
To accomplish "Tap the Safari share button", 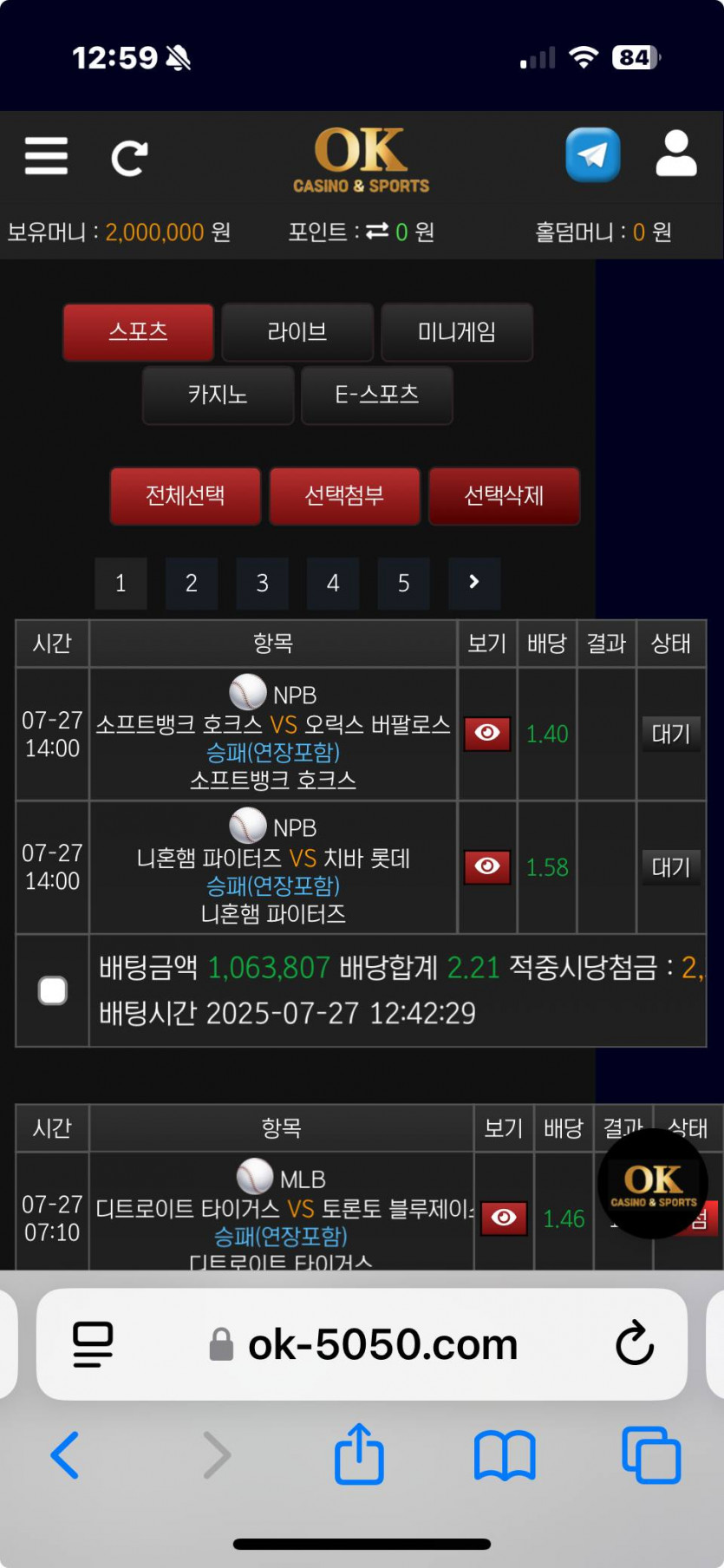I will (x=359, y=1454).
